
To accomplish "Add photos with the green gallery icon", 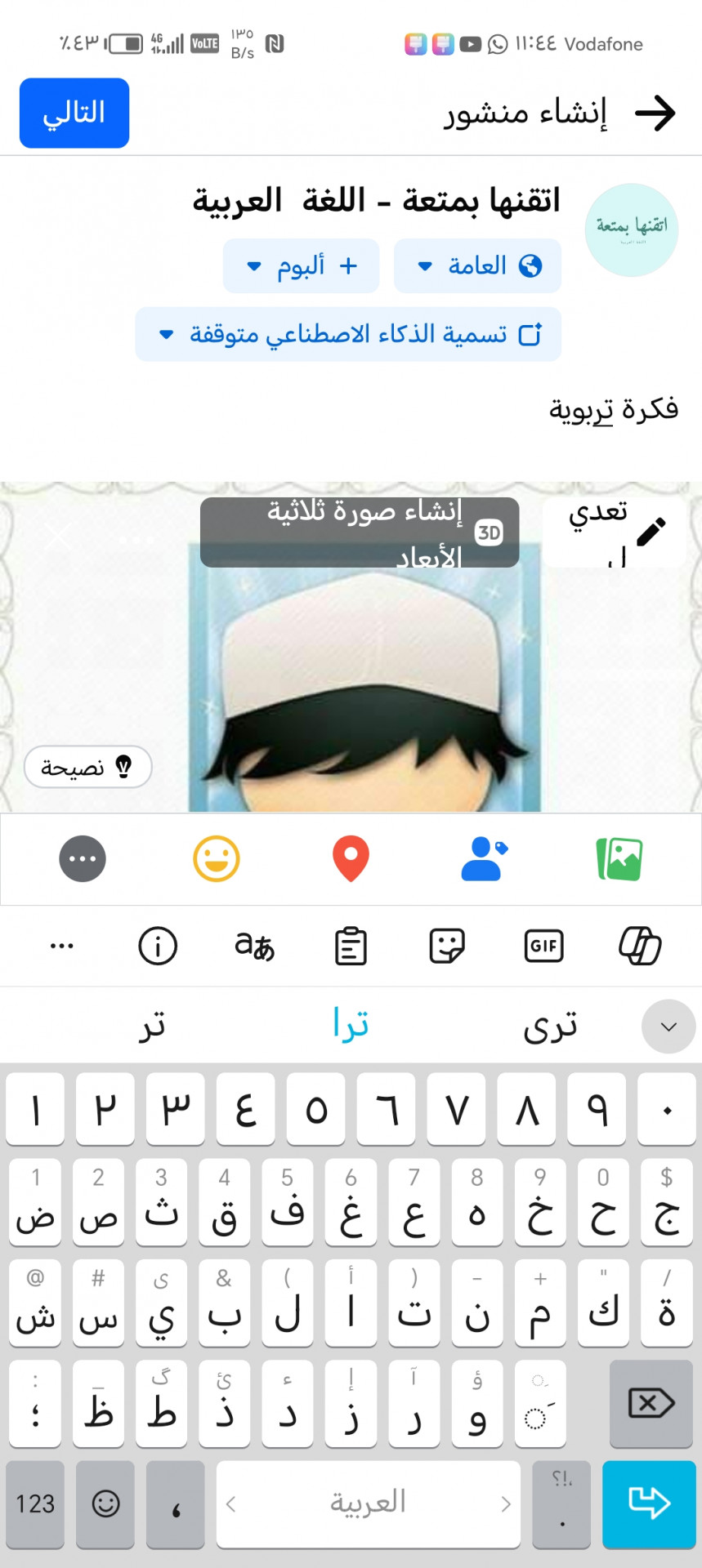I will click(619, 859).
